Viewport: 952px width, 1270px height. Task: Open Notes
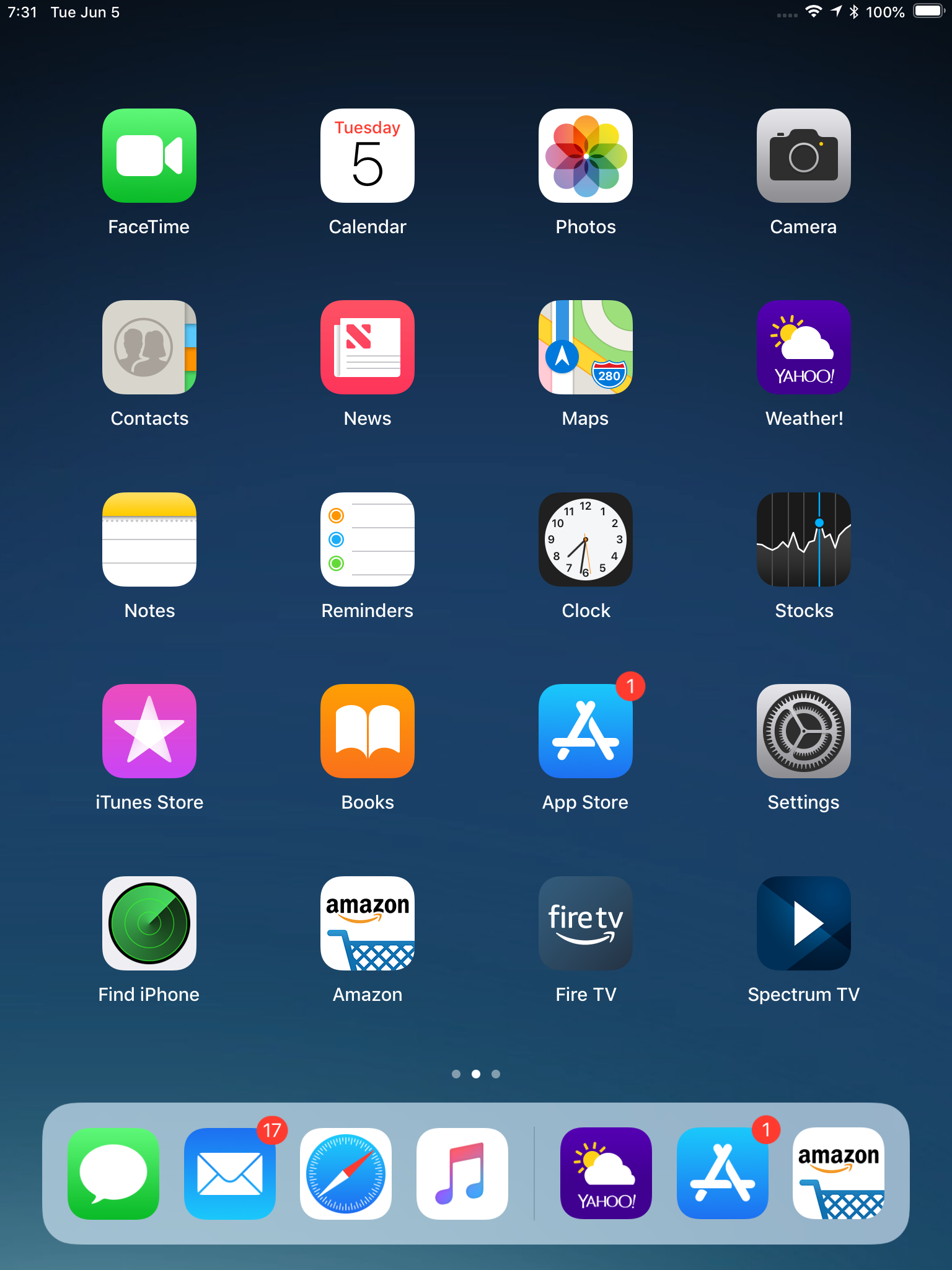coord(149,540)
